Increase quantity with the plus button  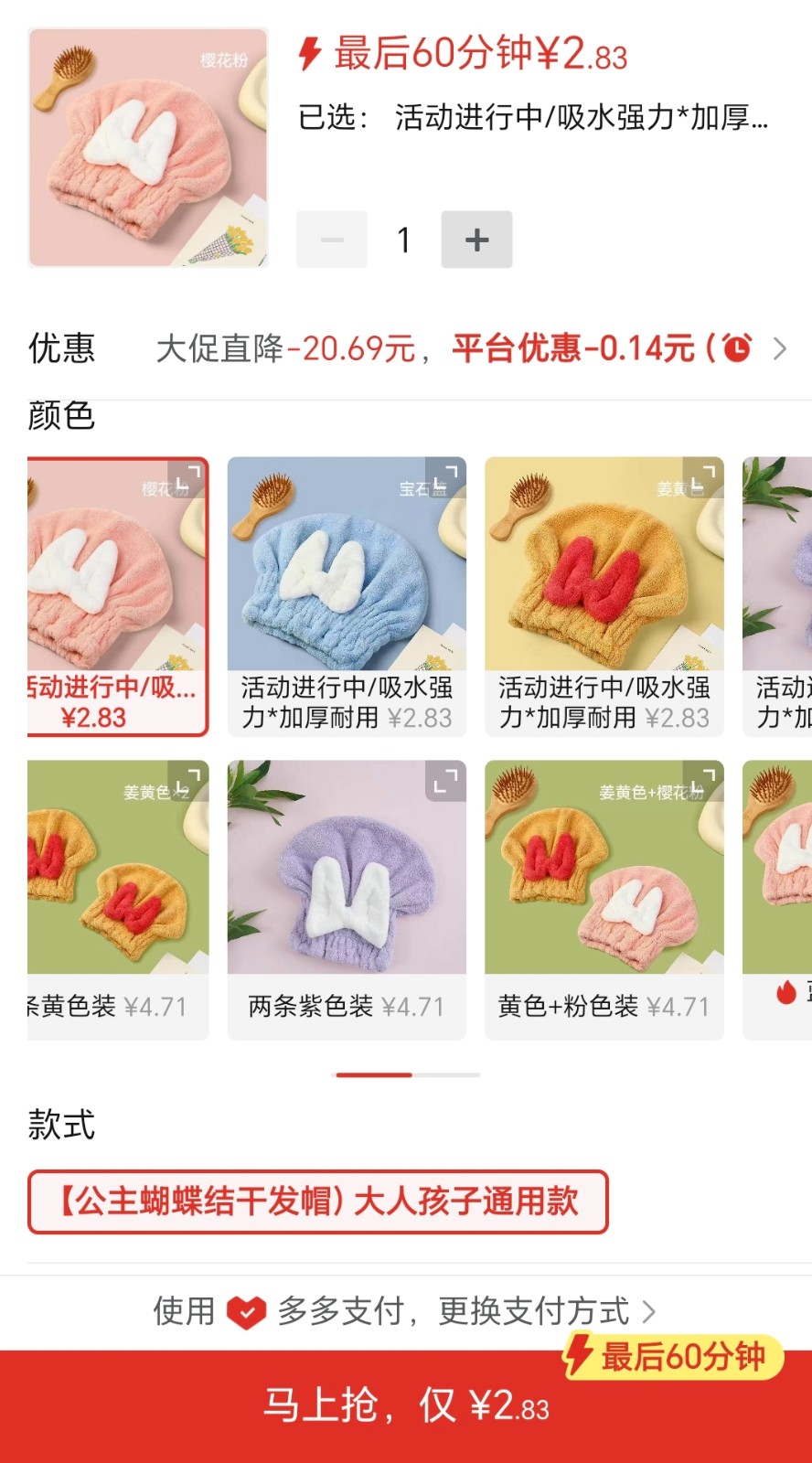[x=476, y=240]
